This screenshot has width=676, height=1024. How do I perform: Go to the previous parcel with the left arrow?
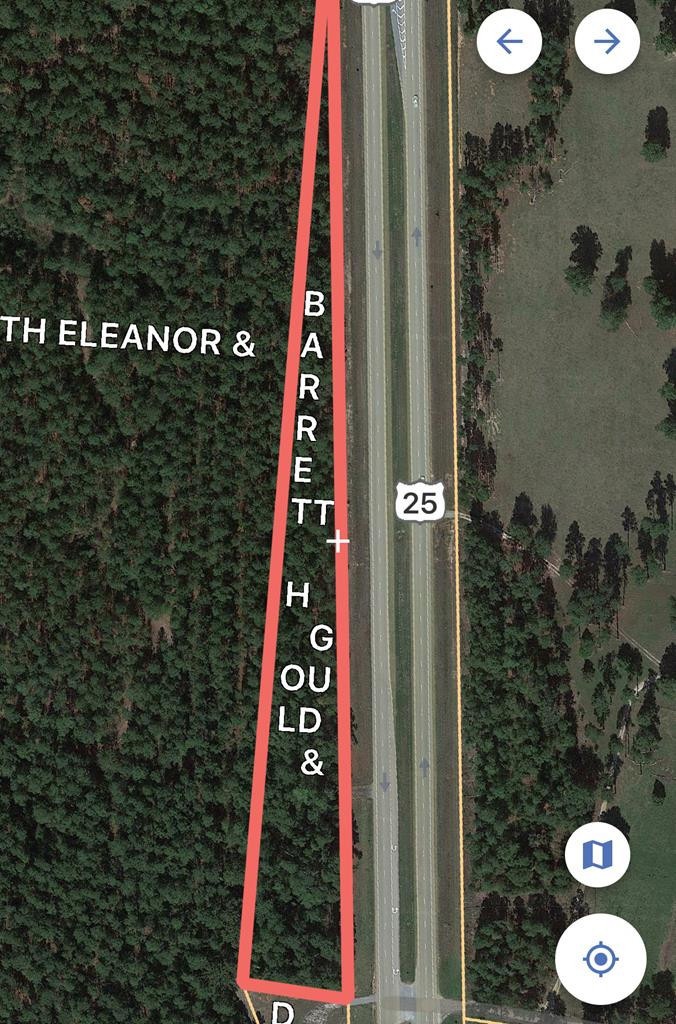509,41
